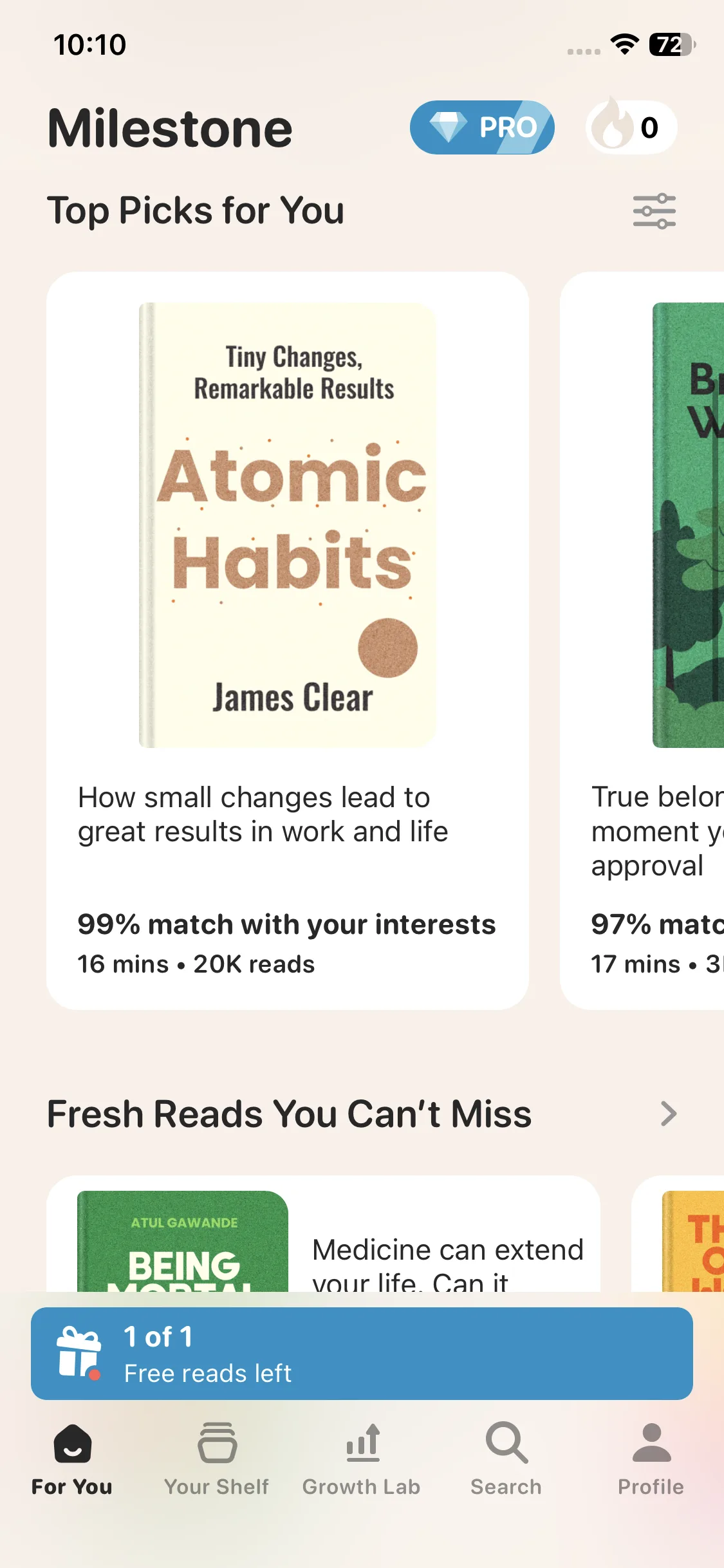Select the For You tab
This screenshot has width=724, height=1568.
tap(72, 1459)
